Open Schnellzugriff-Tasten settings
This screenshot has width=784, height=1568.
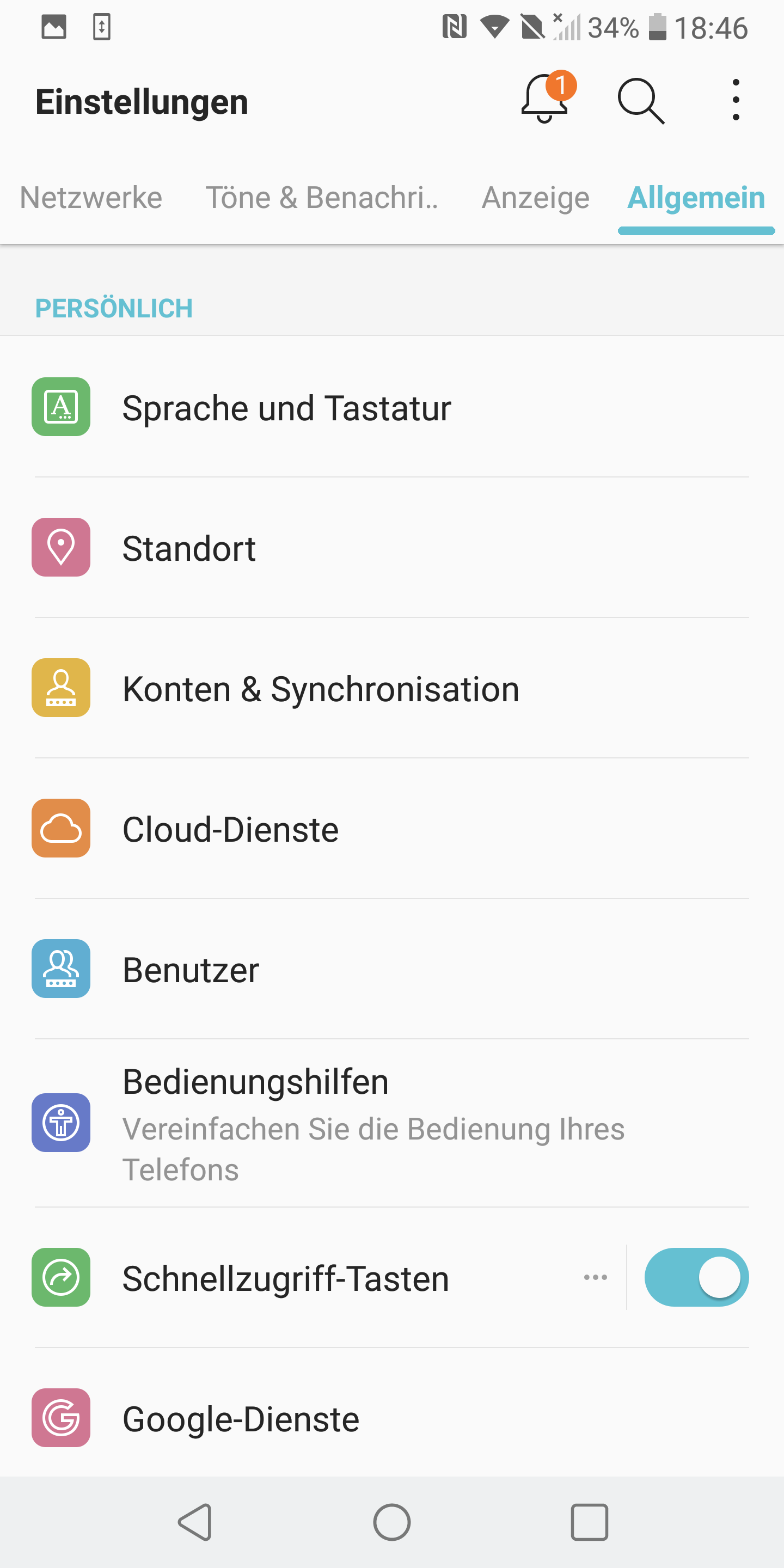(286, 1278)
